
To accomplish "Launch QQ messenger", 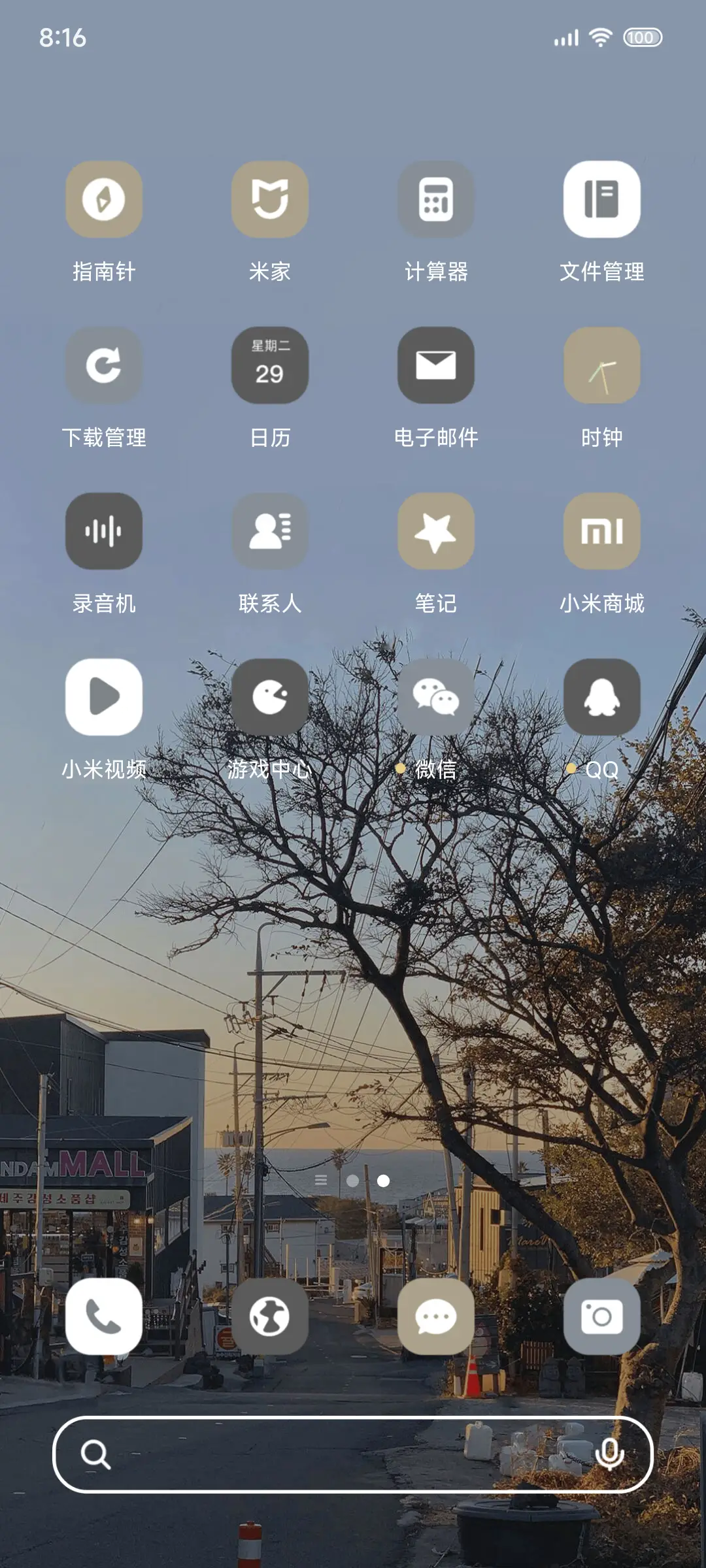I will pos(602,696).
